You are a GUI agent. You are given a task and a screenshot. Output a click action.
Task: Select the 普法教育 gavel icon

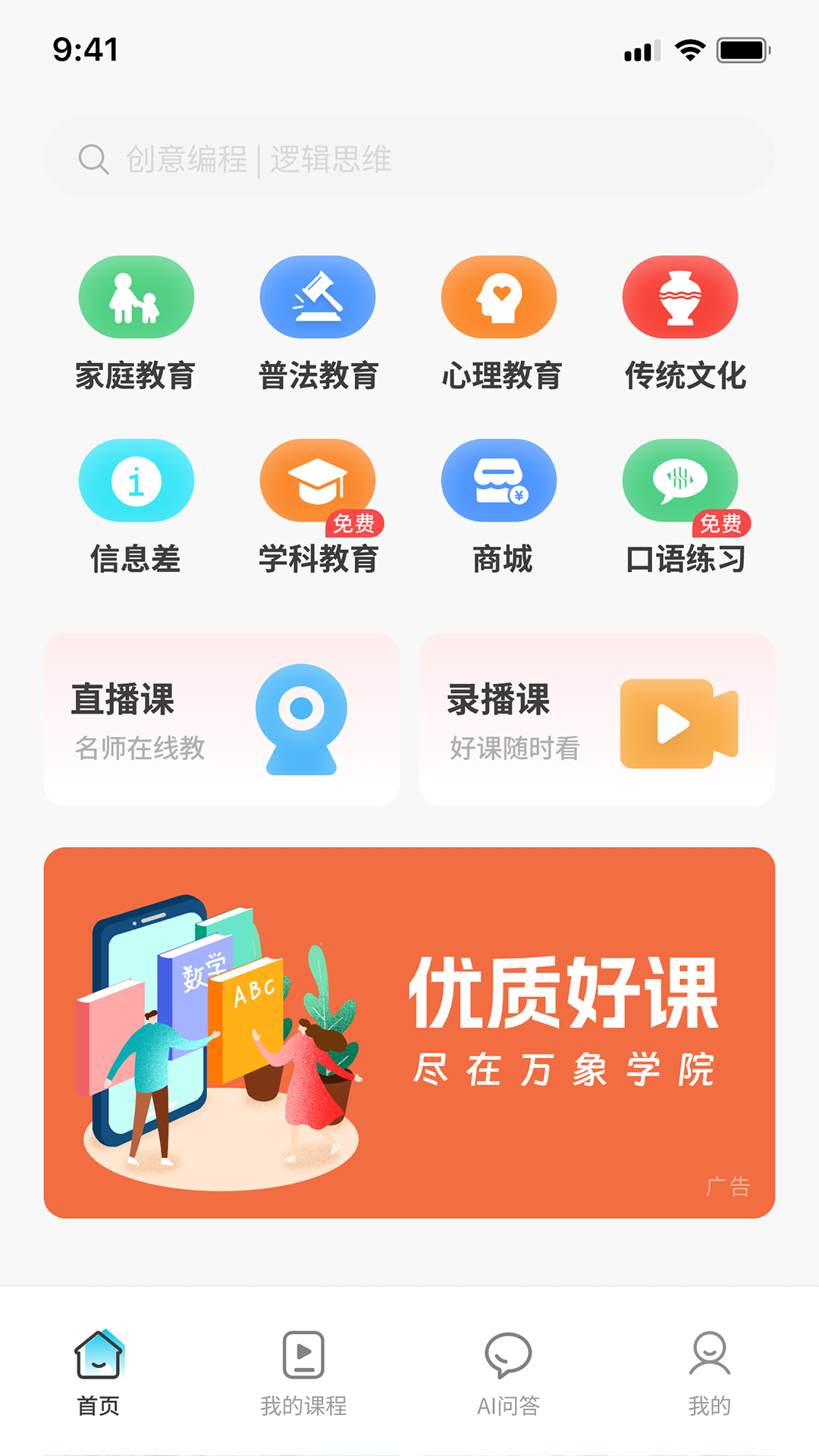(x=318, y=297)
